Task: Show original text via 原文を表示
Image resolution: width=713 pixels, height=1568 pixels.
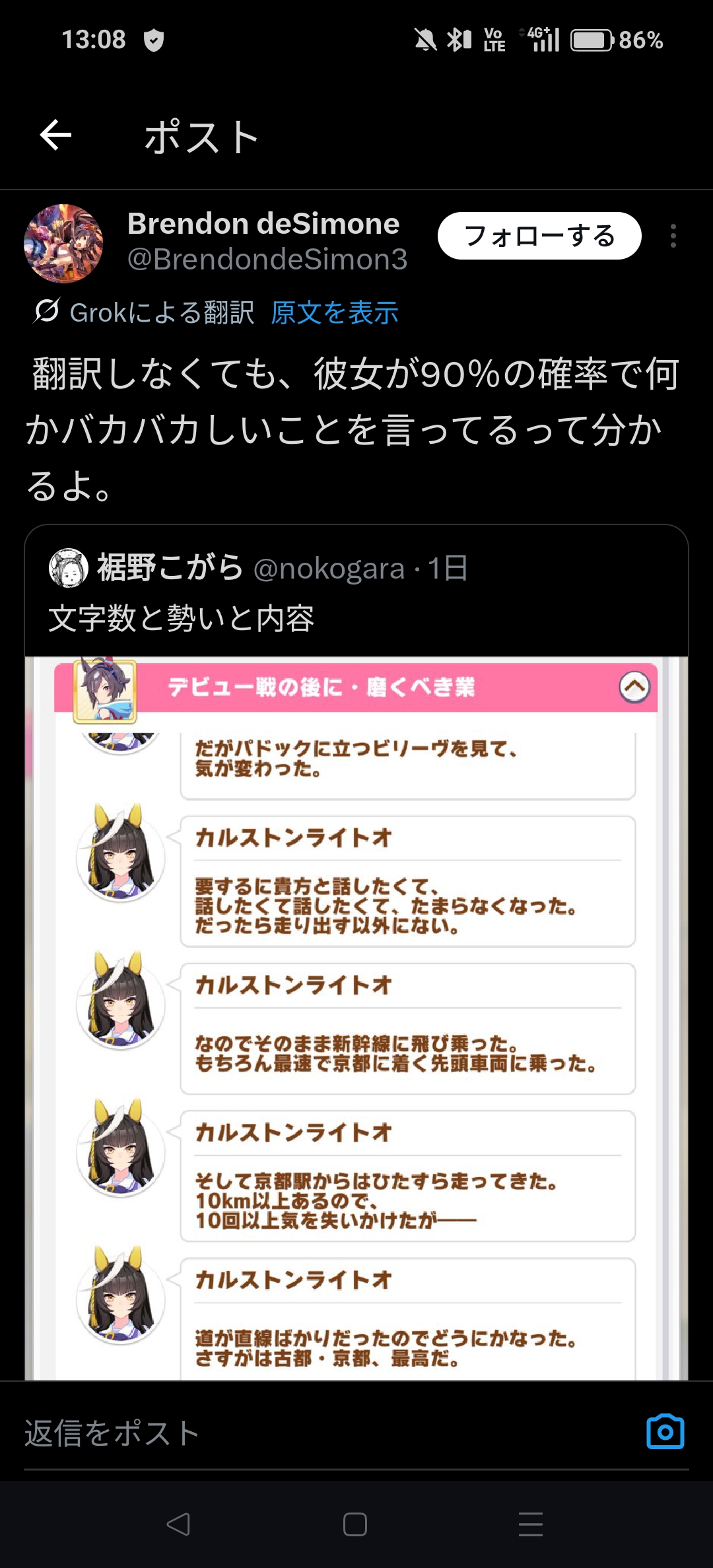Action: click(x=335, y=312)
